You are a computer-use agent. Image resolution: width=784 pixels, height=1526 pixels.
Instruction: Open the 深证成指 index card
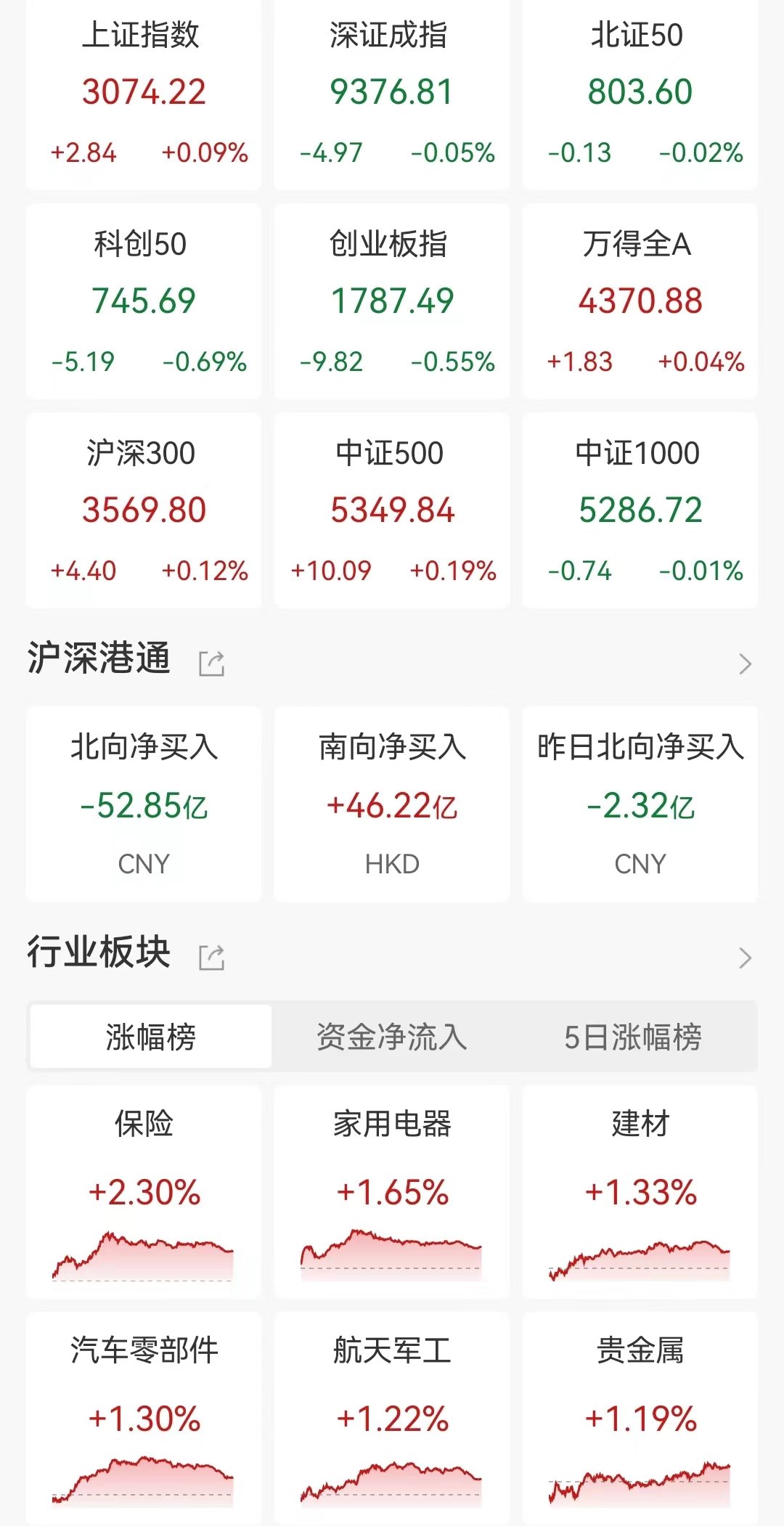392,93
